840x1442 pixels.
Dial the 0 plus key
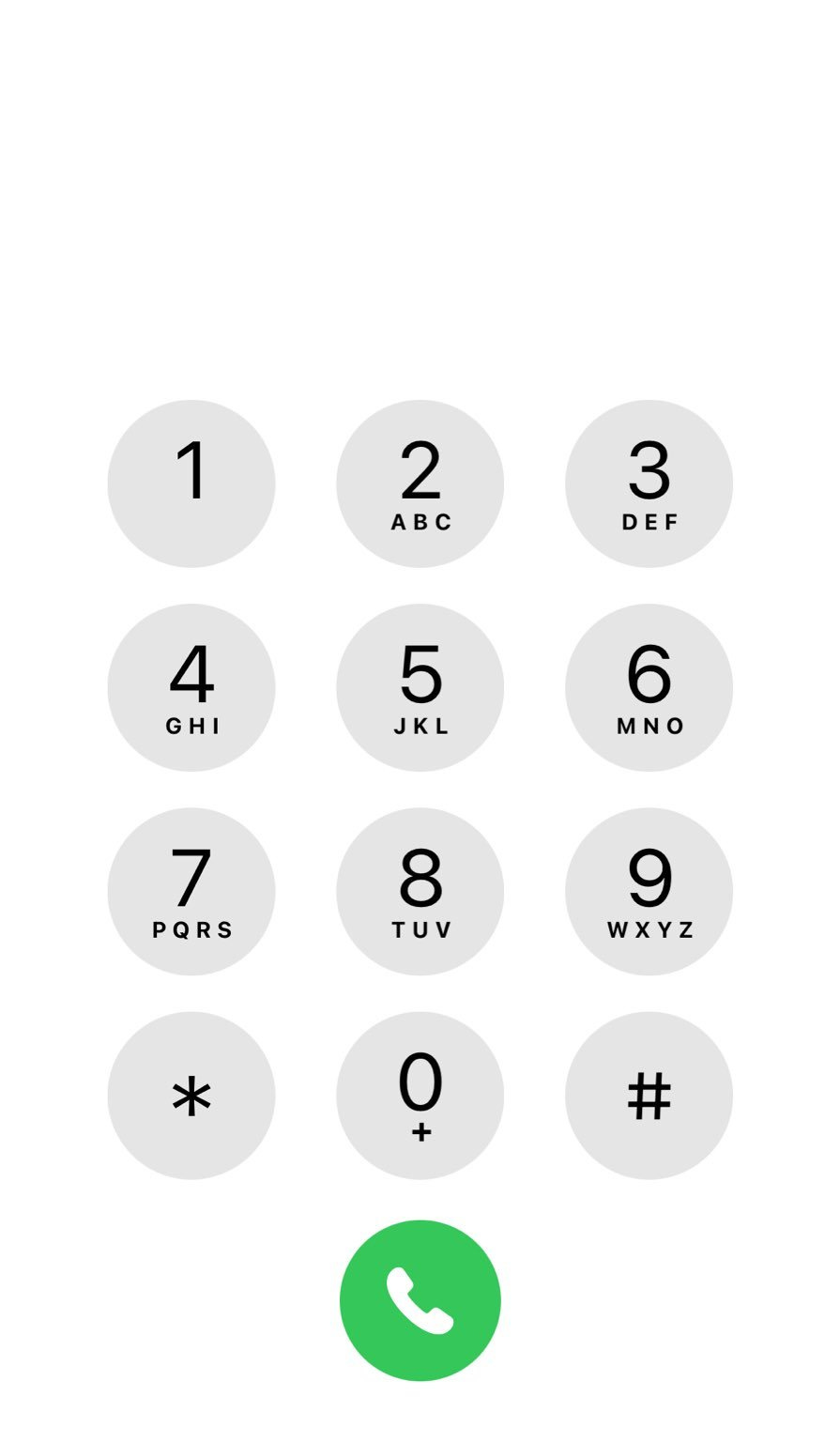(420, 1095)
